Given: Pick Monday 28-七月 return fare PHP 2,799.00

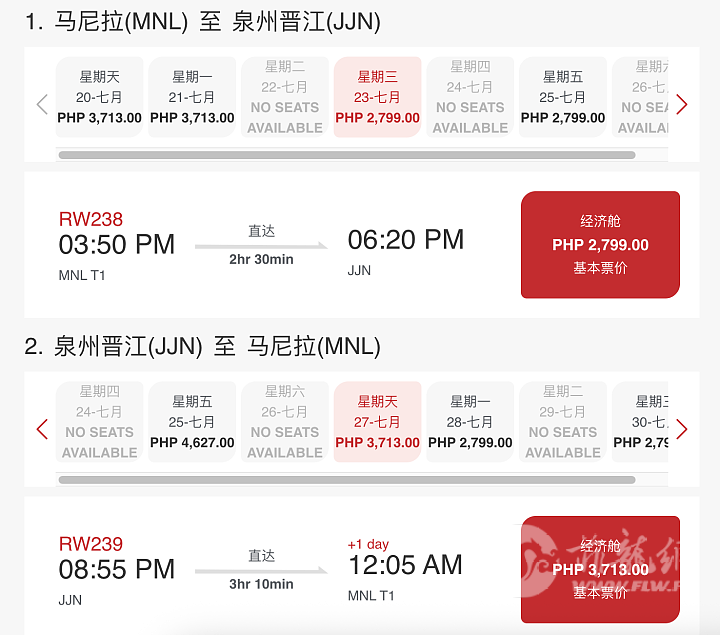Looking at the screenshot, I should pyautogui.click(x=470, y=422).
